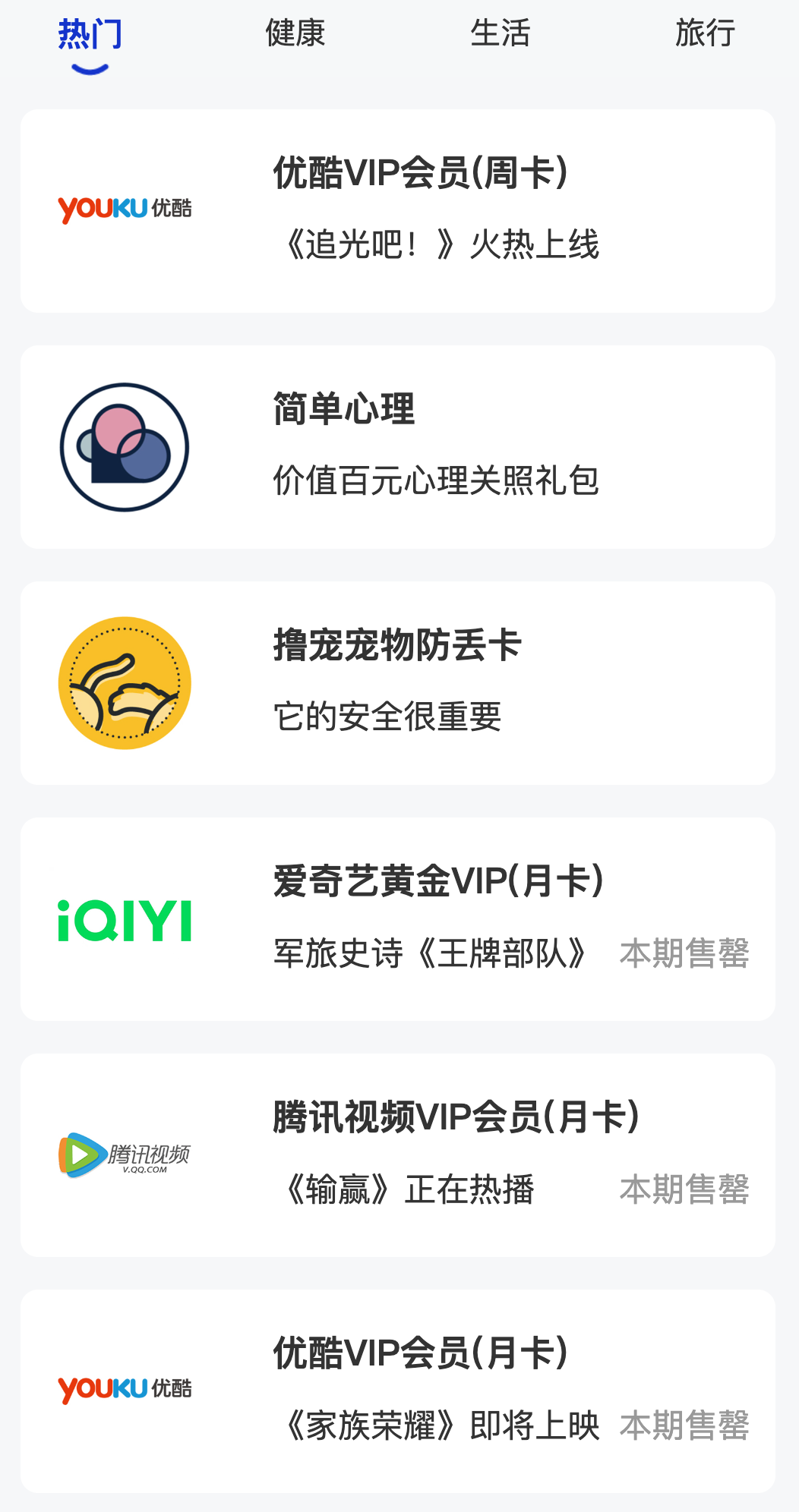Open the 爱奇艺黄金VIP(月卡) listing

(x=439, y=881)
